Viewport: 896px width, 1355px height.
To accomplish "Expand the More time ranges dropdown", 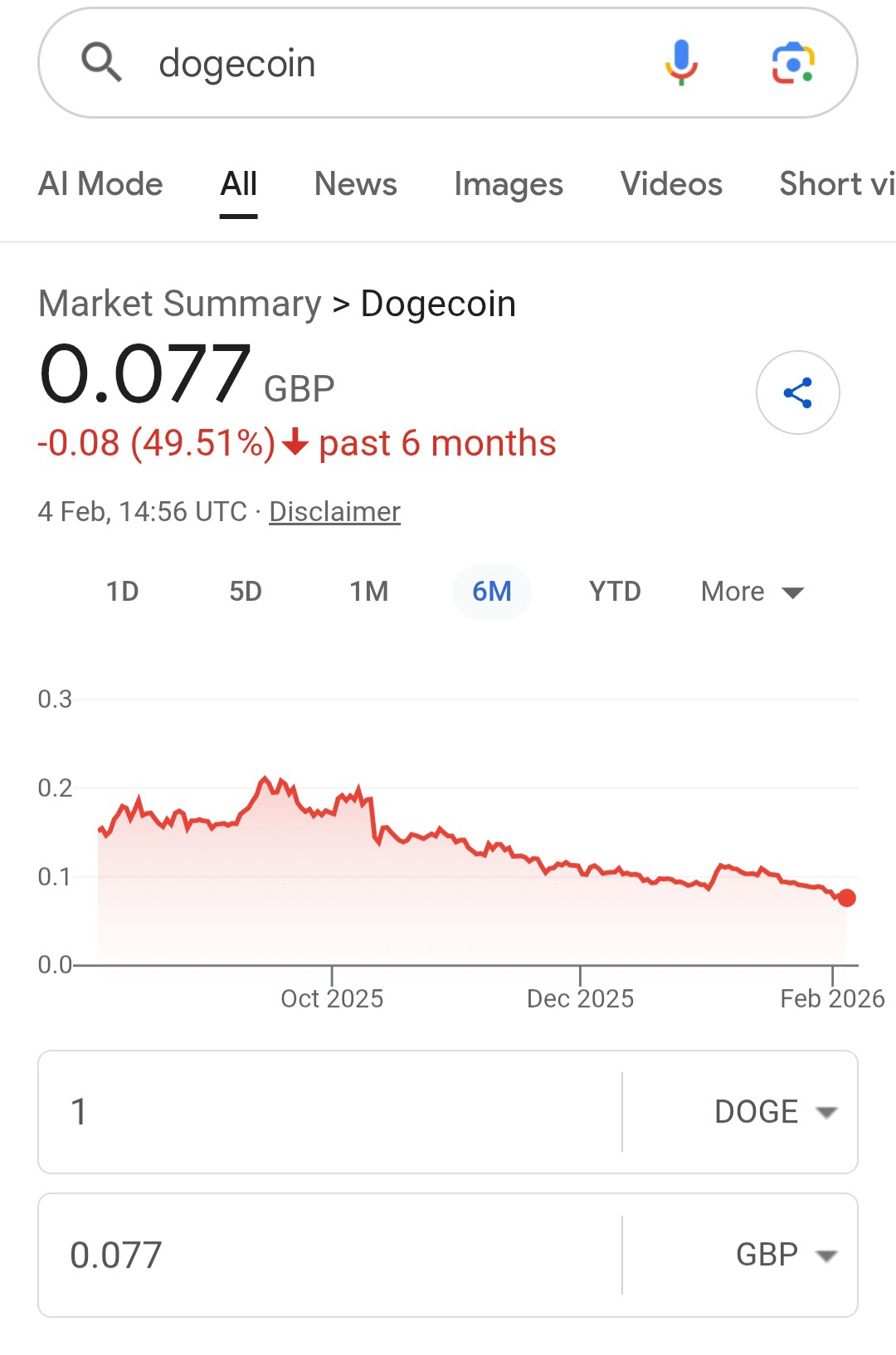I will pos(752,592).
